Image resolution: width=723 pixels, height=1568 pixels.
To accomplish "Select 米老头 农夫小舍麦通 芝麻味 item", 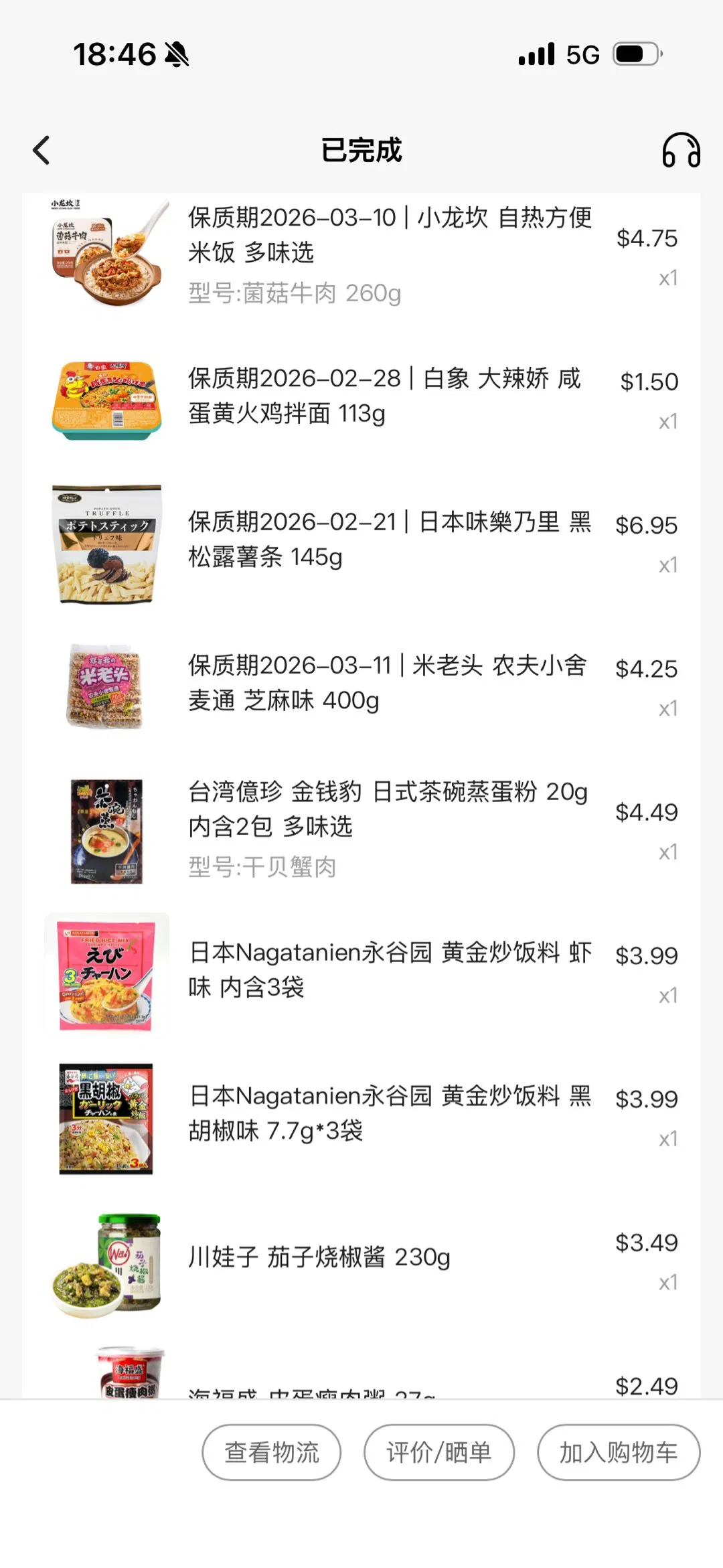I will click(x=387, y=683).
